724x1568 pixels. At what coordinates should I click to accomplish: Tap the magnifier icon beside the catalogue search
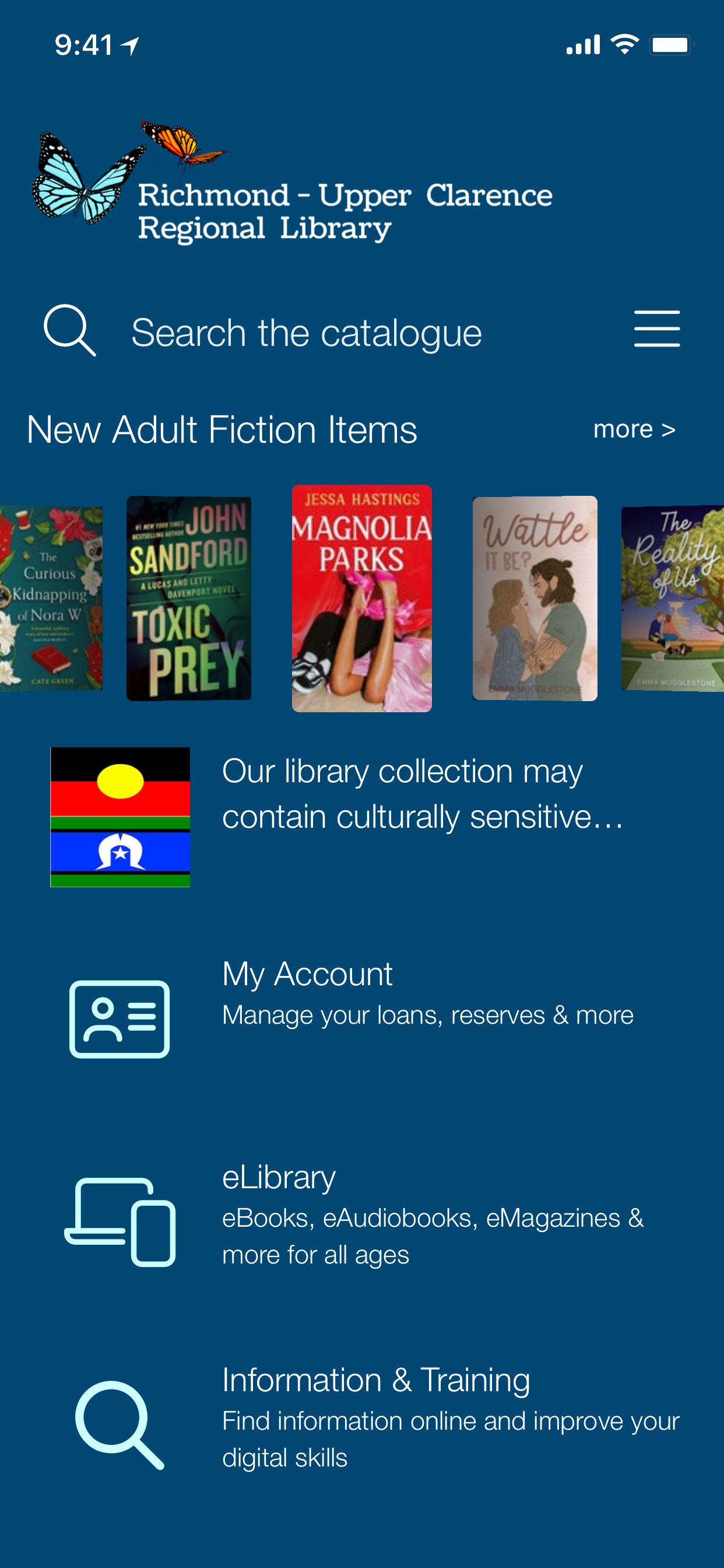coord(69,331)
